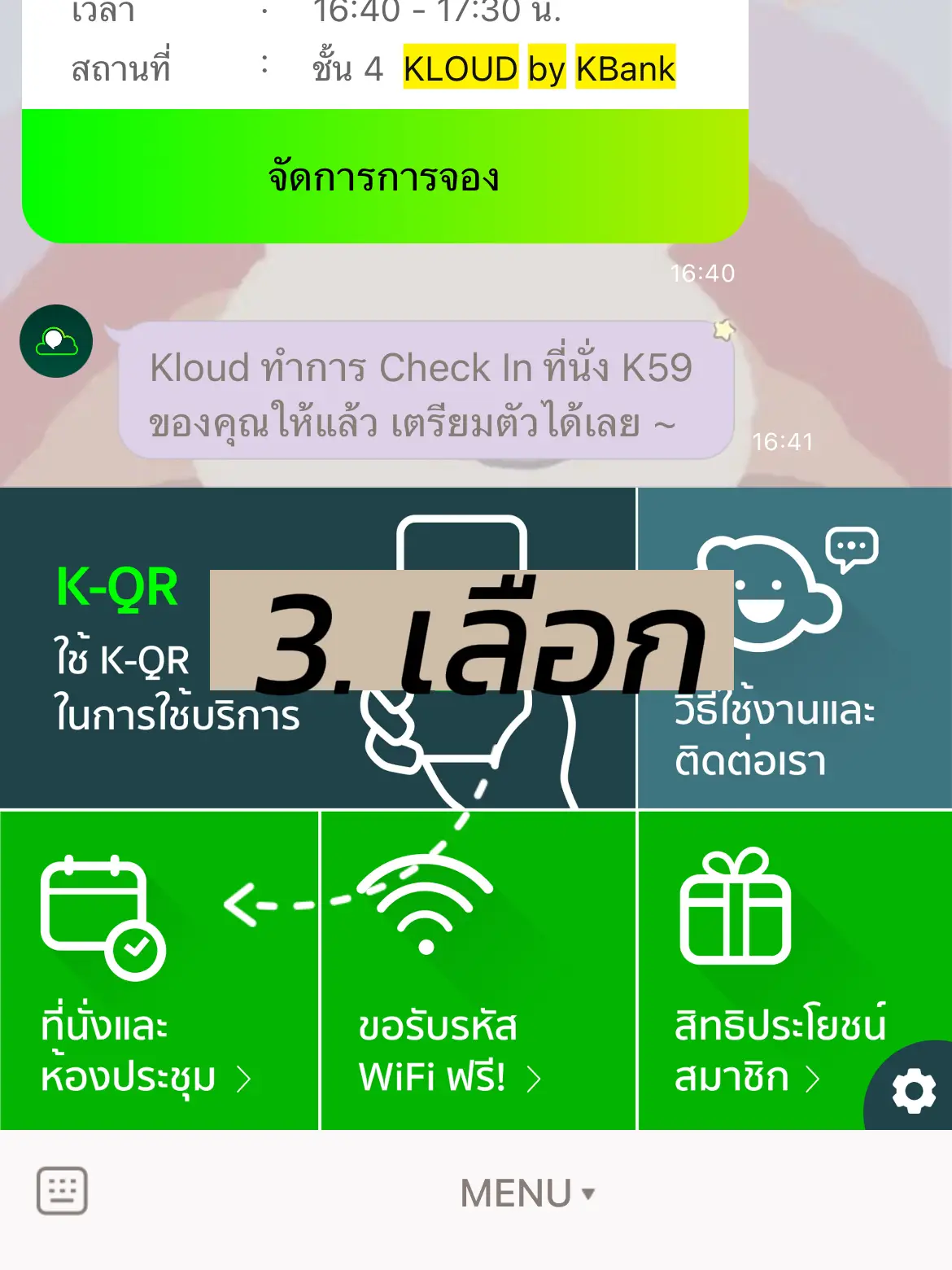Tap the highlighted KLOUD by KBank text
The width and height of the screenshot is (952, 1270).
[537, 68]
